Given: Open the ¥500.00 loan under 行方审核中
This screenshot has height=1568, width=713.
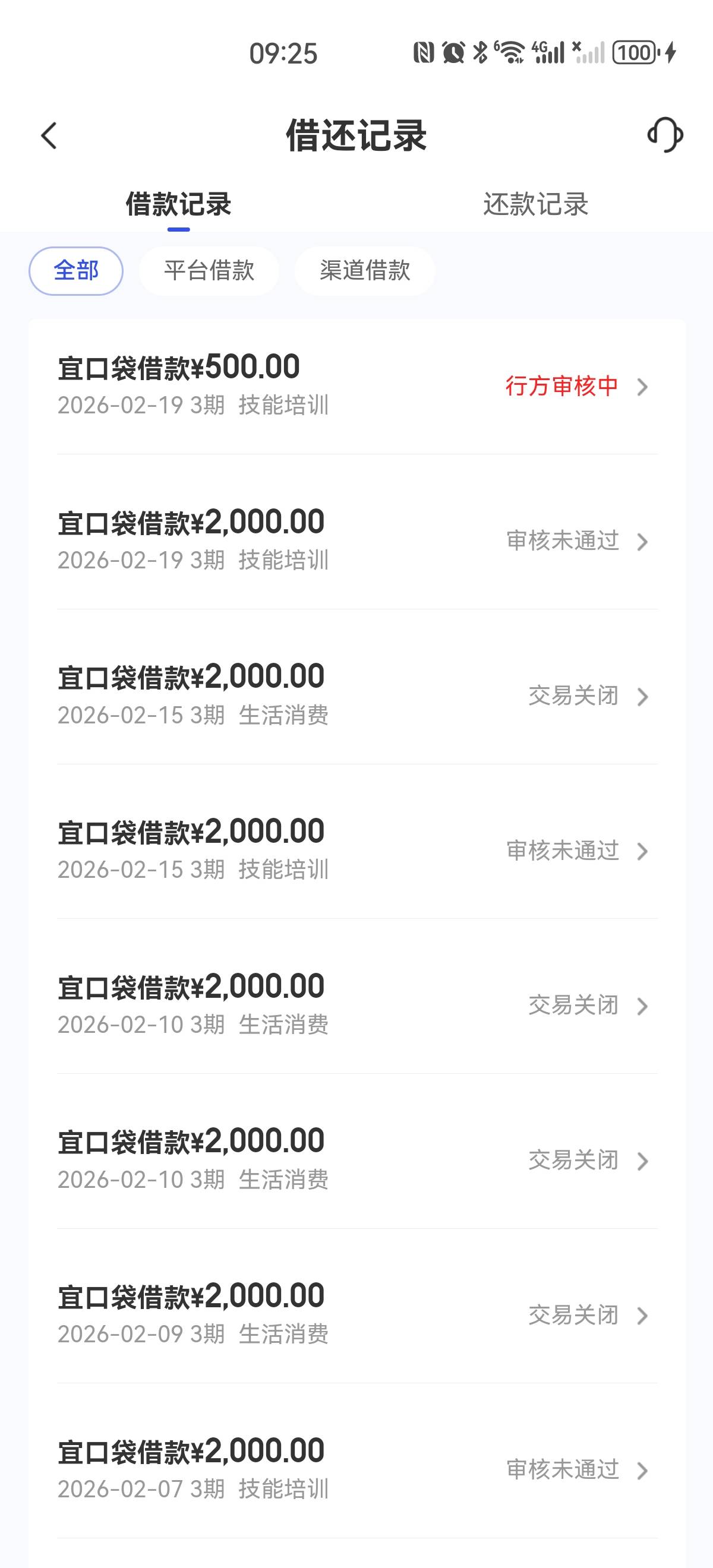Looking at the screenshot, I should coord(357,386).
